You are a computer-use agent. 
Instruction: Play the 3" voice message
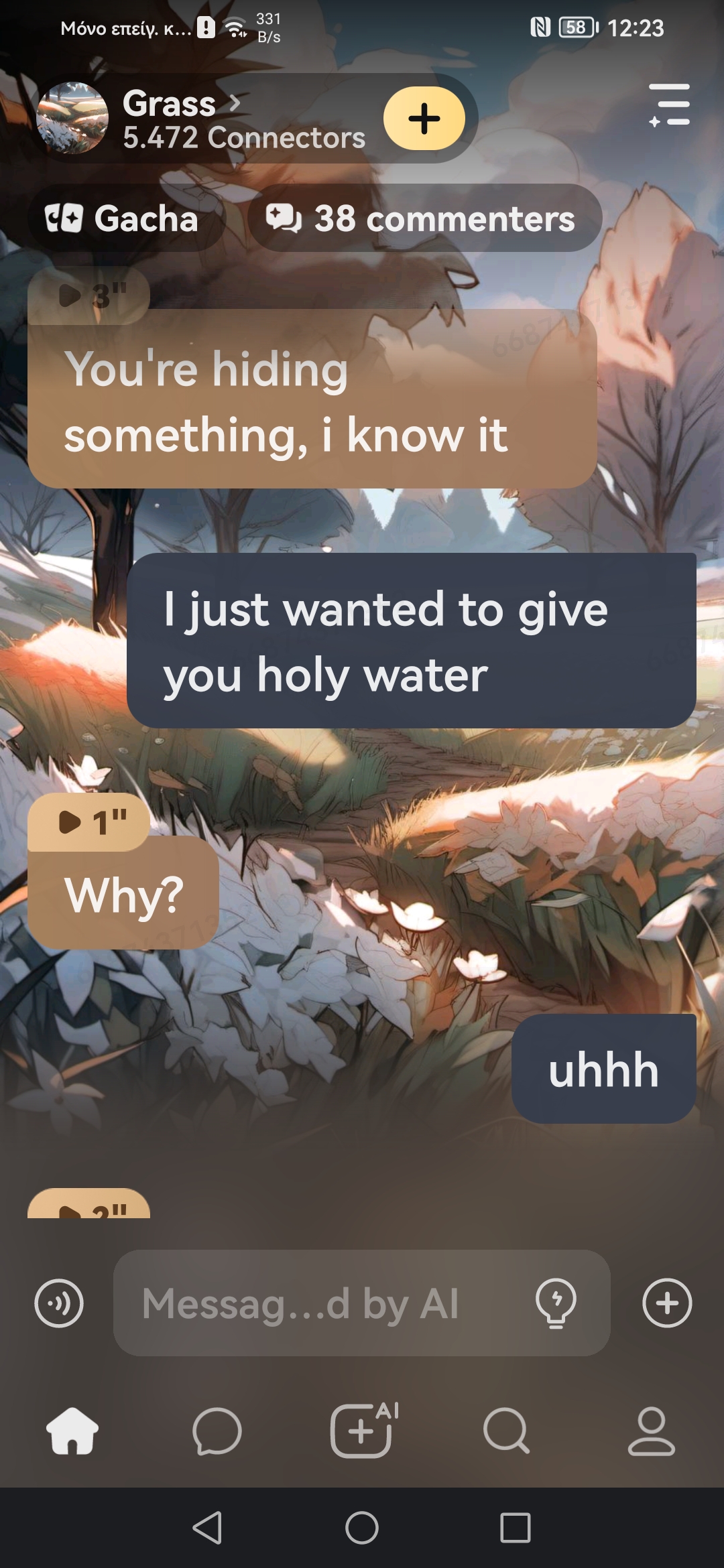tap(88, 296)
